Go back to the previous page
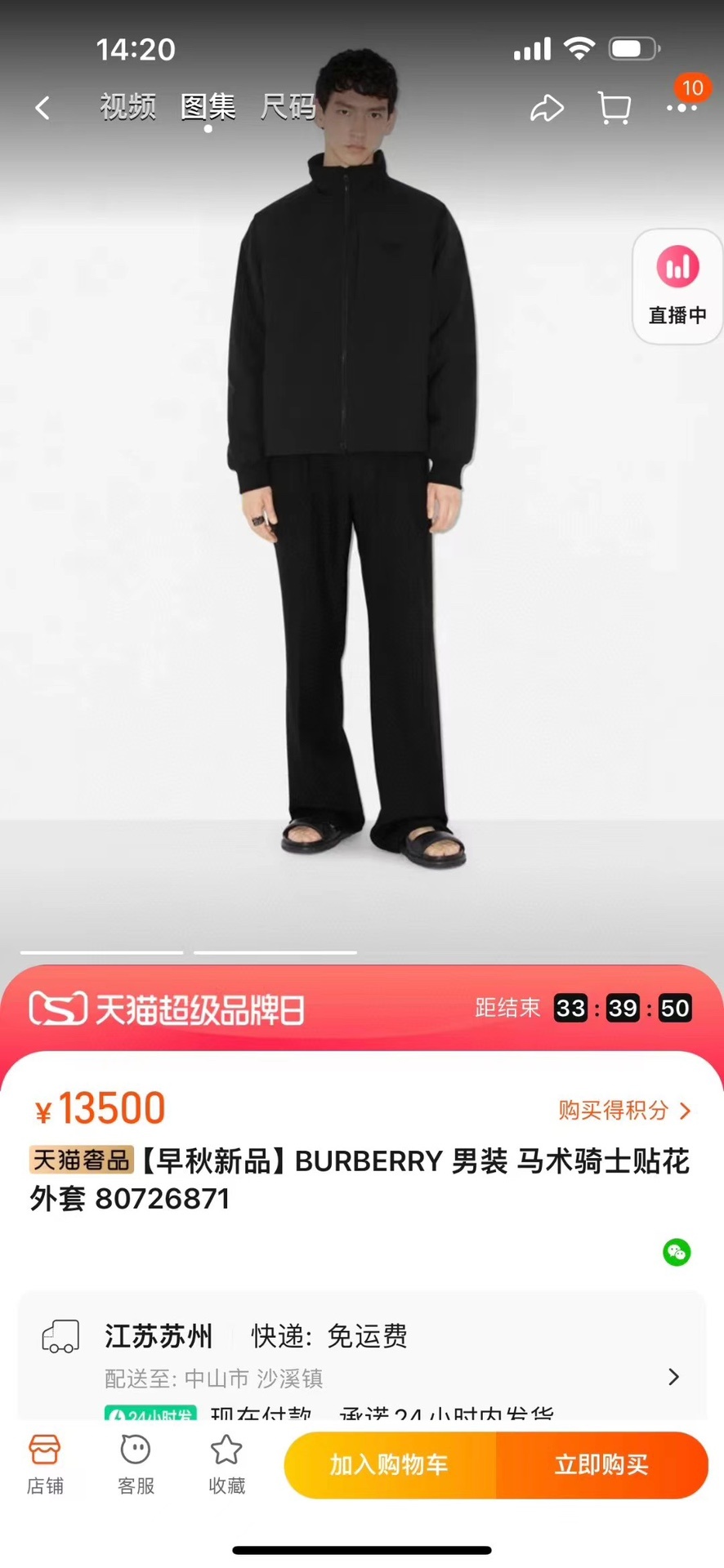The height and width of the screenshot is (1568, 724). (x=42, y=108)
